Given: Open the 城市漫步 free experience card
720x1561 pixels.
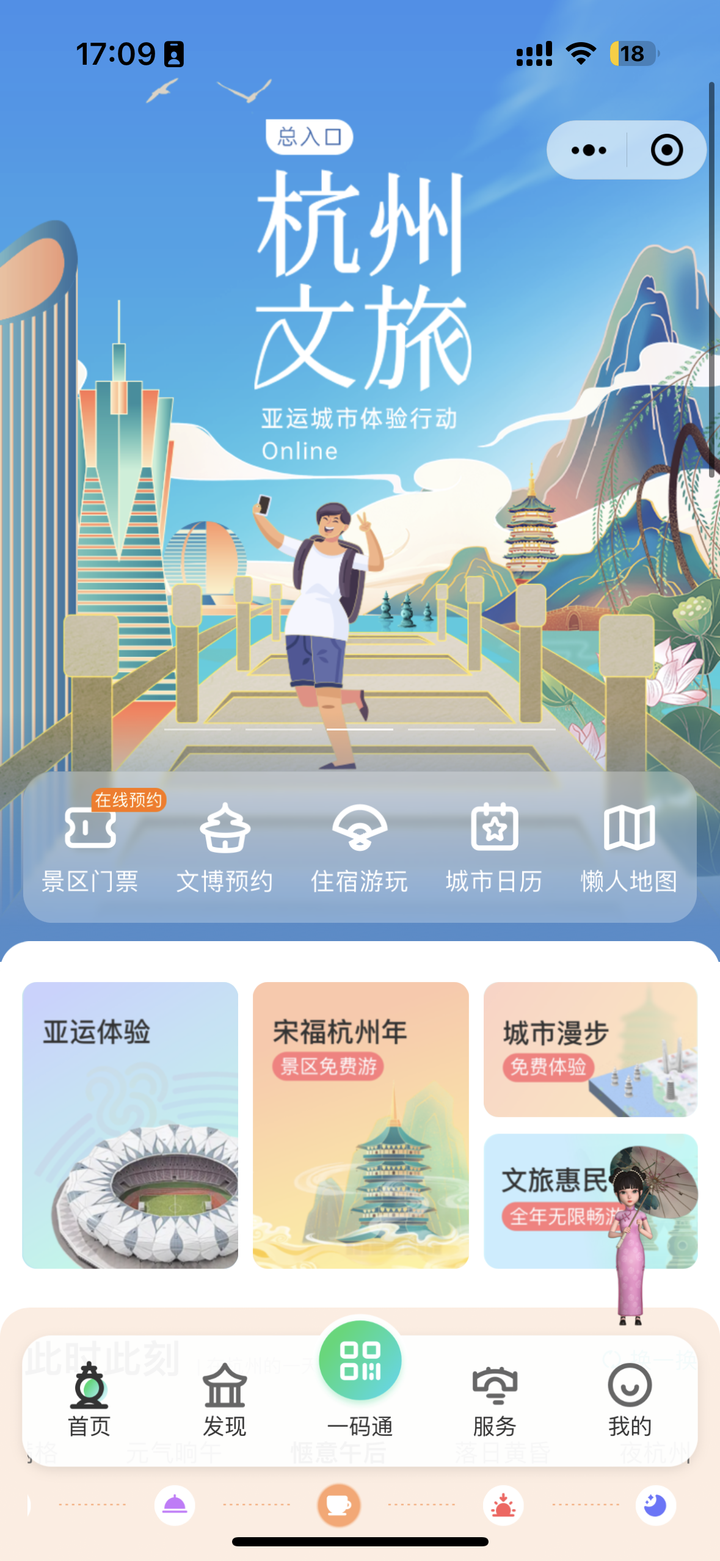Looking at the screenshot, I should pyautogui.click(x=590, y=1050).
